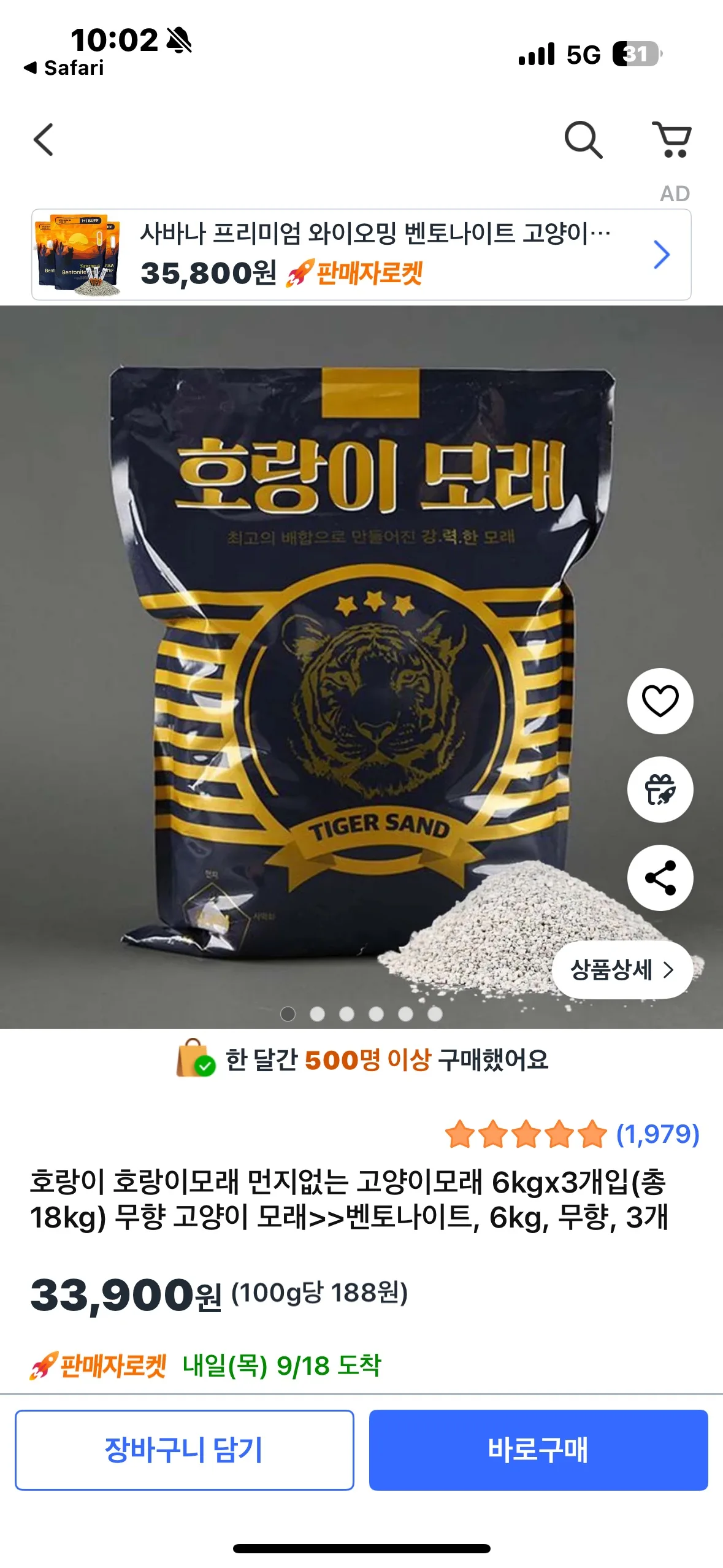Share this product
The image size is (723, 1568).
coord(660,877)
